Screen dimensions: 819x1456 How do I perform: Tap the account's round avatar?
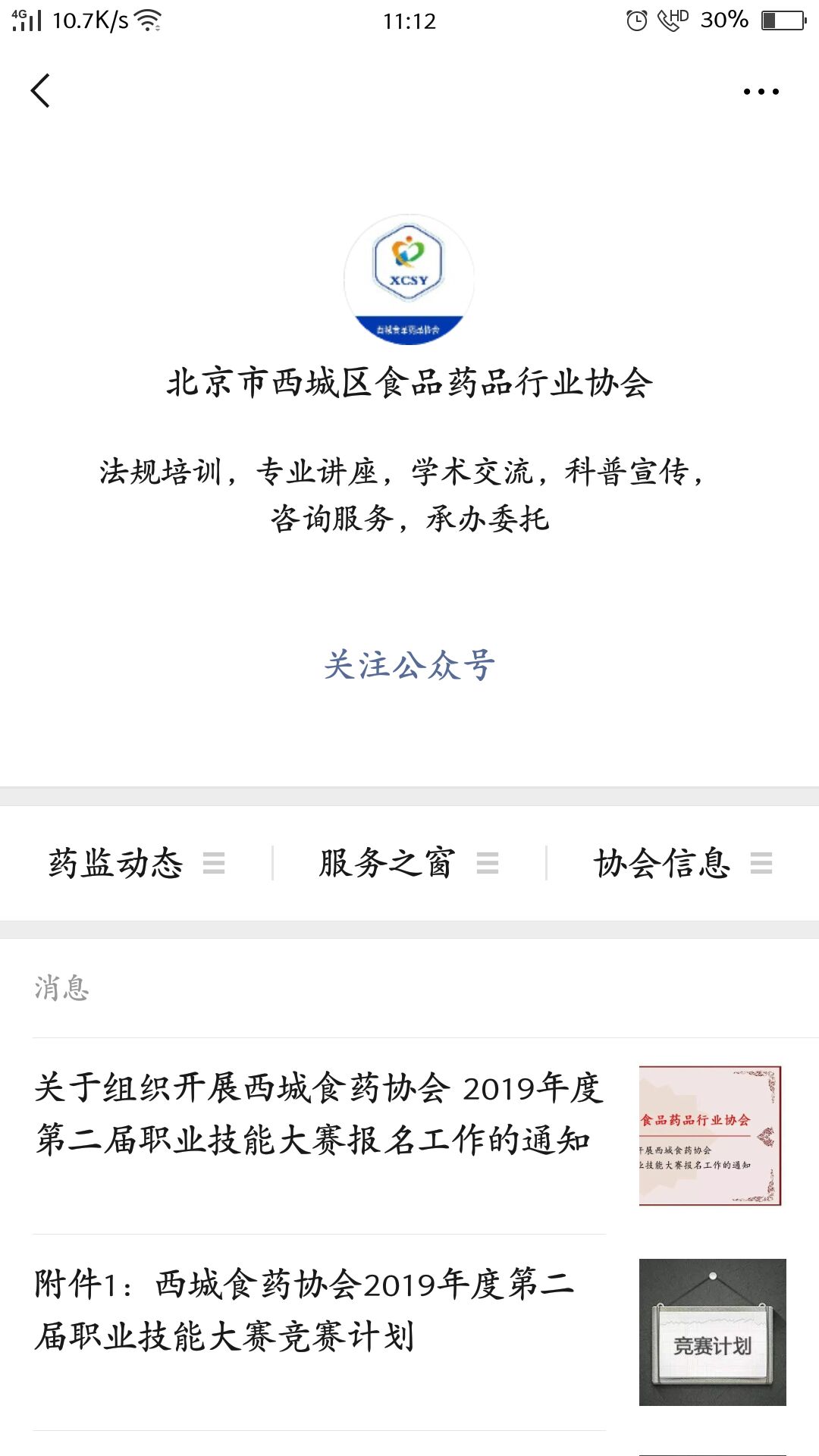pyautogui.click(x=409, y=280)
